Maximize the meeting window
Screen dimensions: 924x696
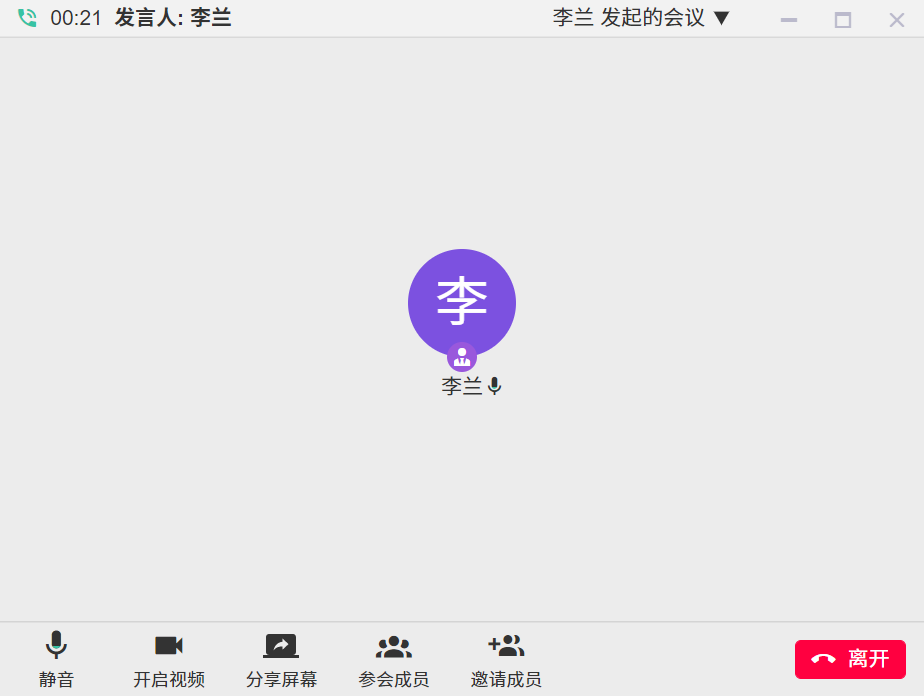(x=843, y=19)
